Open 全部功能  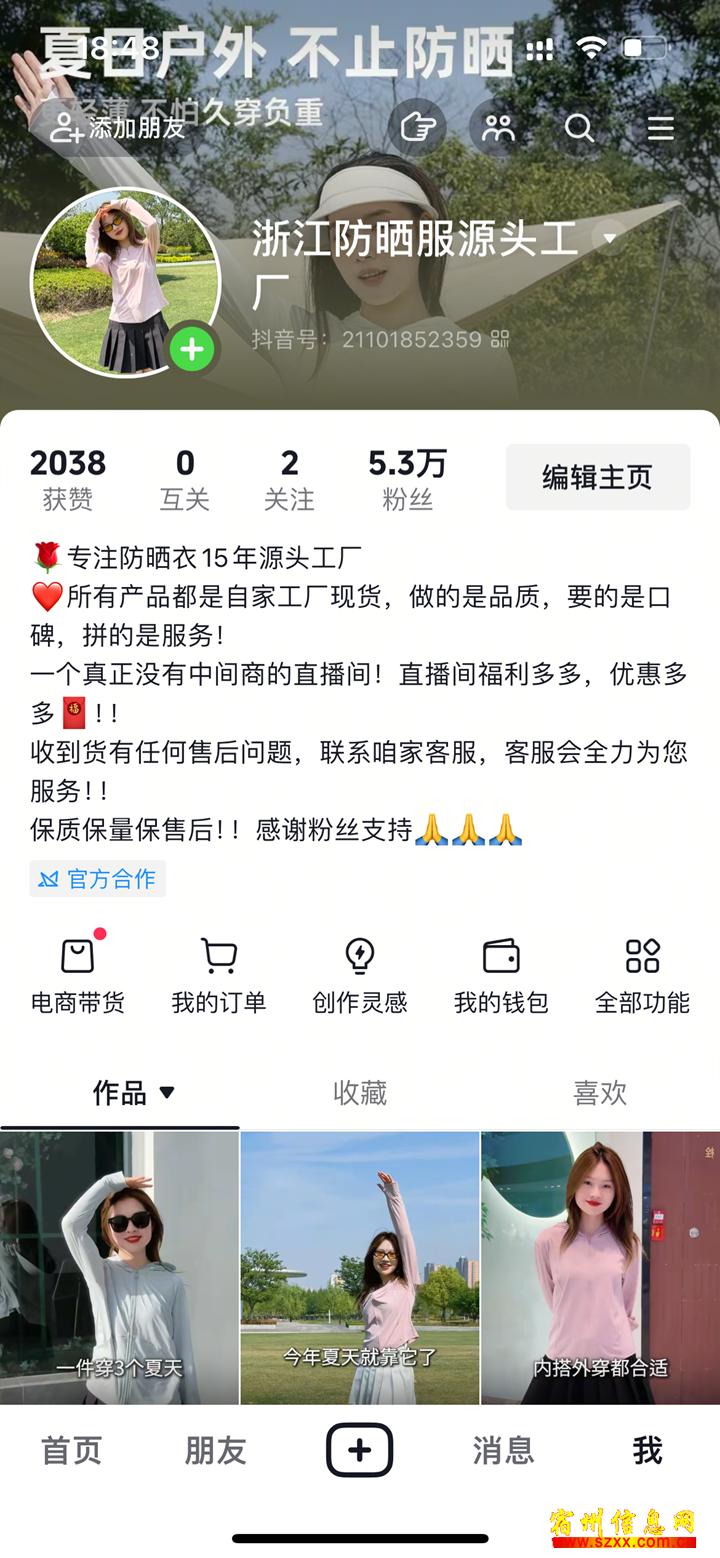point(642,975)
